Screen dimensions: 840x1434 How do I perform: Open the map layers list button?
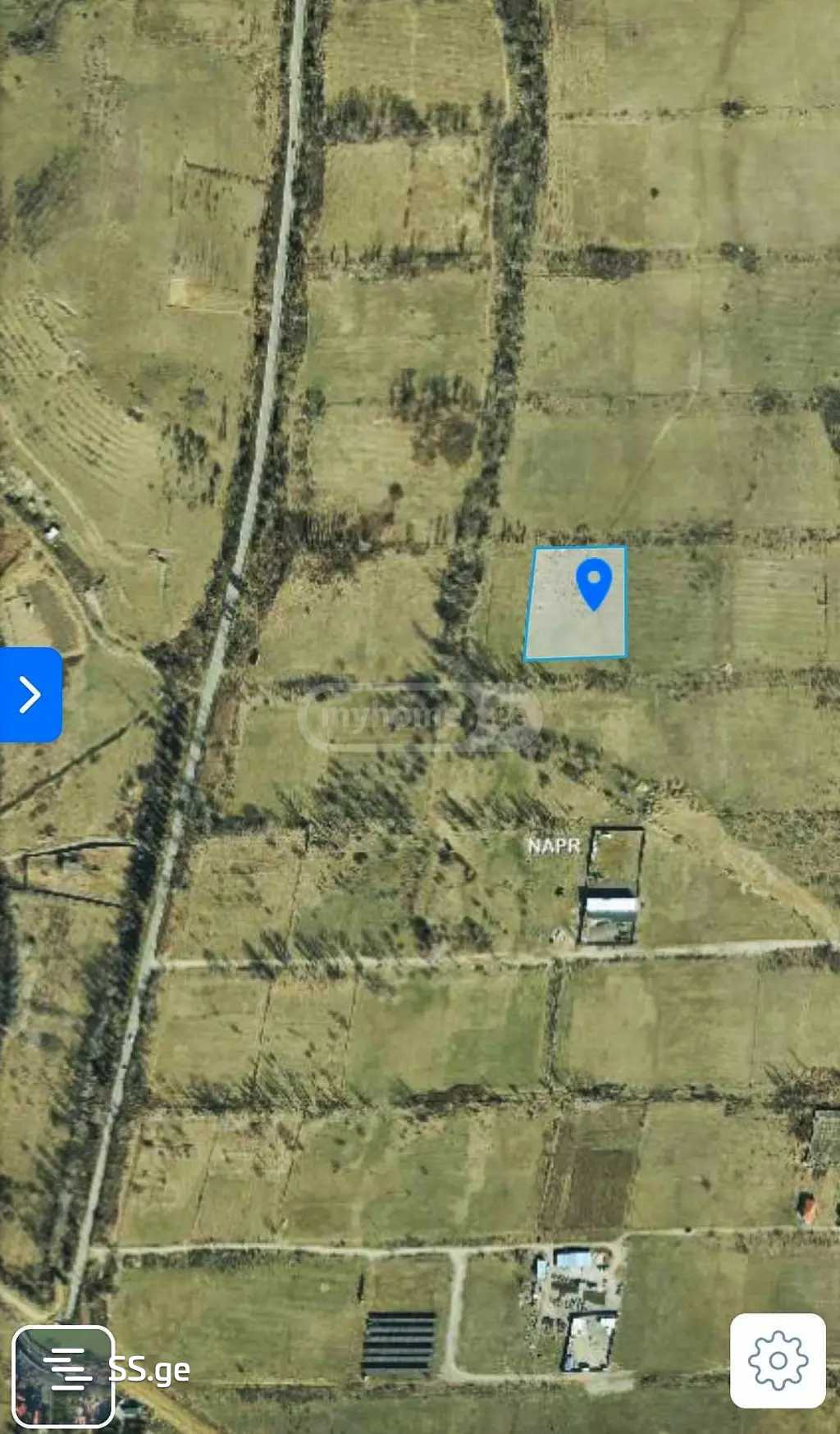[63, 1366]
